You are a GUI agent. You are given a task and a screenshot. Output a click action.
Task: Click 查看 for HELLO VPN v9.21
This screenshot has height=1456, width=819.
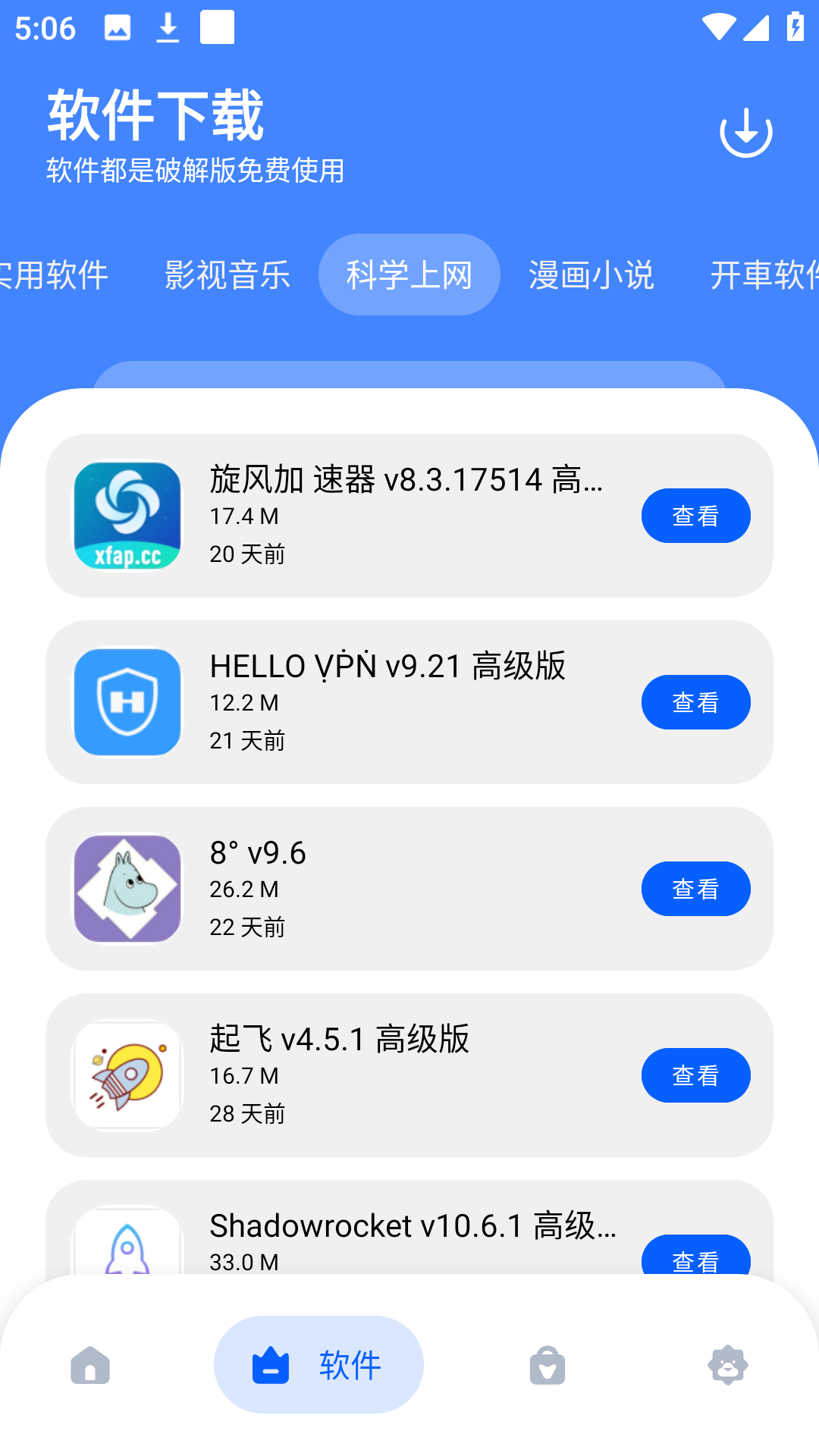pyautogui.click(x=695, y=702)
